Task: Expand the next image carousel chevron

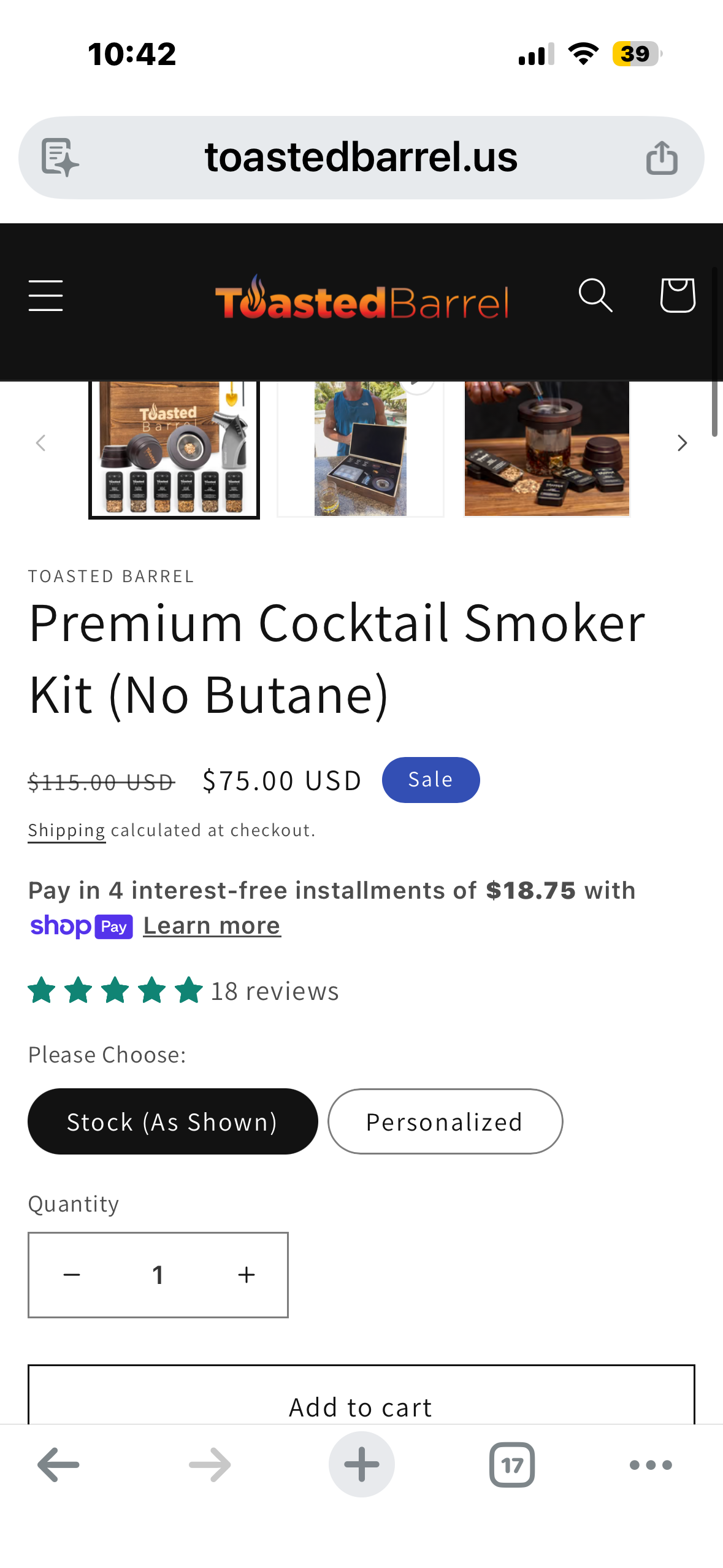Action: coord(681,442)
